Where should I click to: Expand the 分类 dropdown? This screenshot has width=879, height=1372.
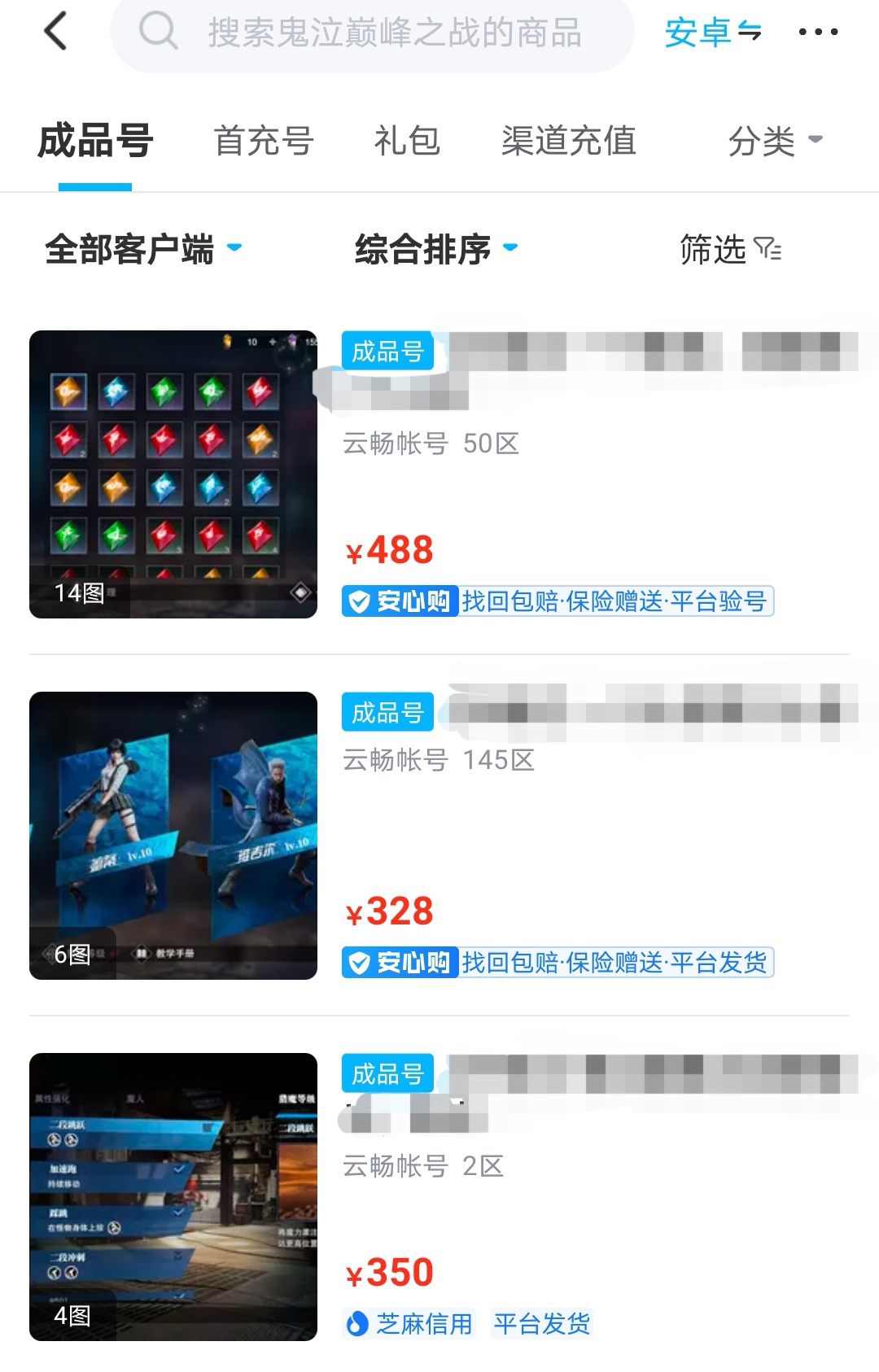[775, 142]
